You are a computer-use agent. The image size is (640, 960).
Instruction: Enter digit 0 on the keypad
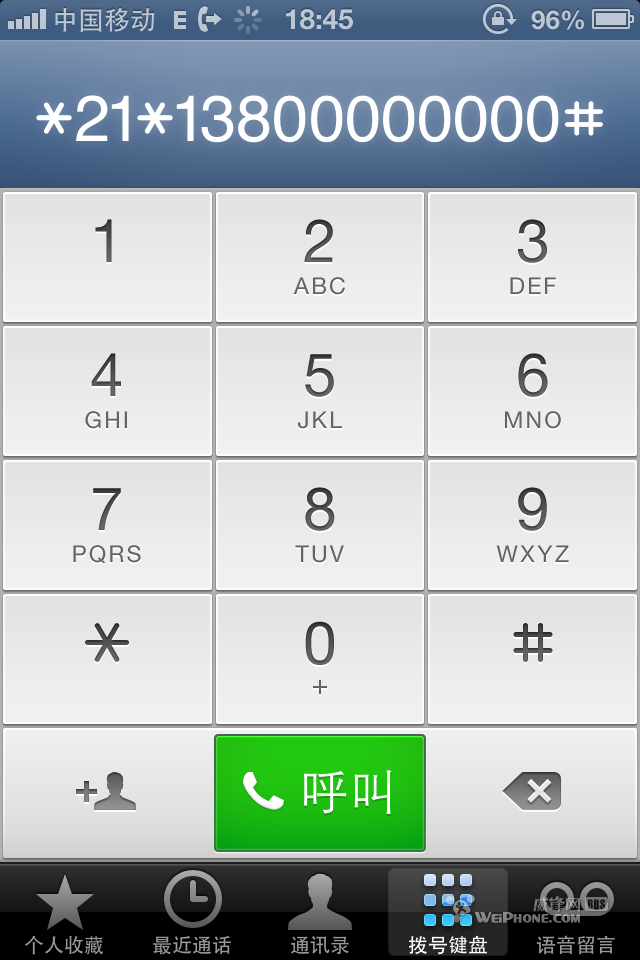click(320, 658)
